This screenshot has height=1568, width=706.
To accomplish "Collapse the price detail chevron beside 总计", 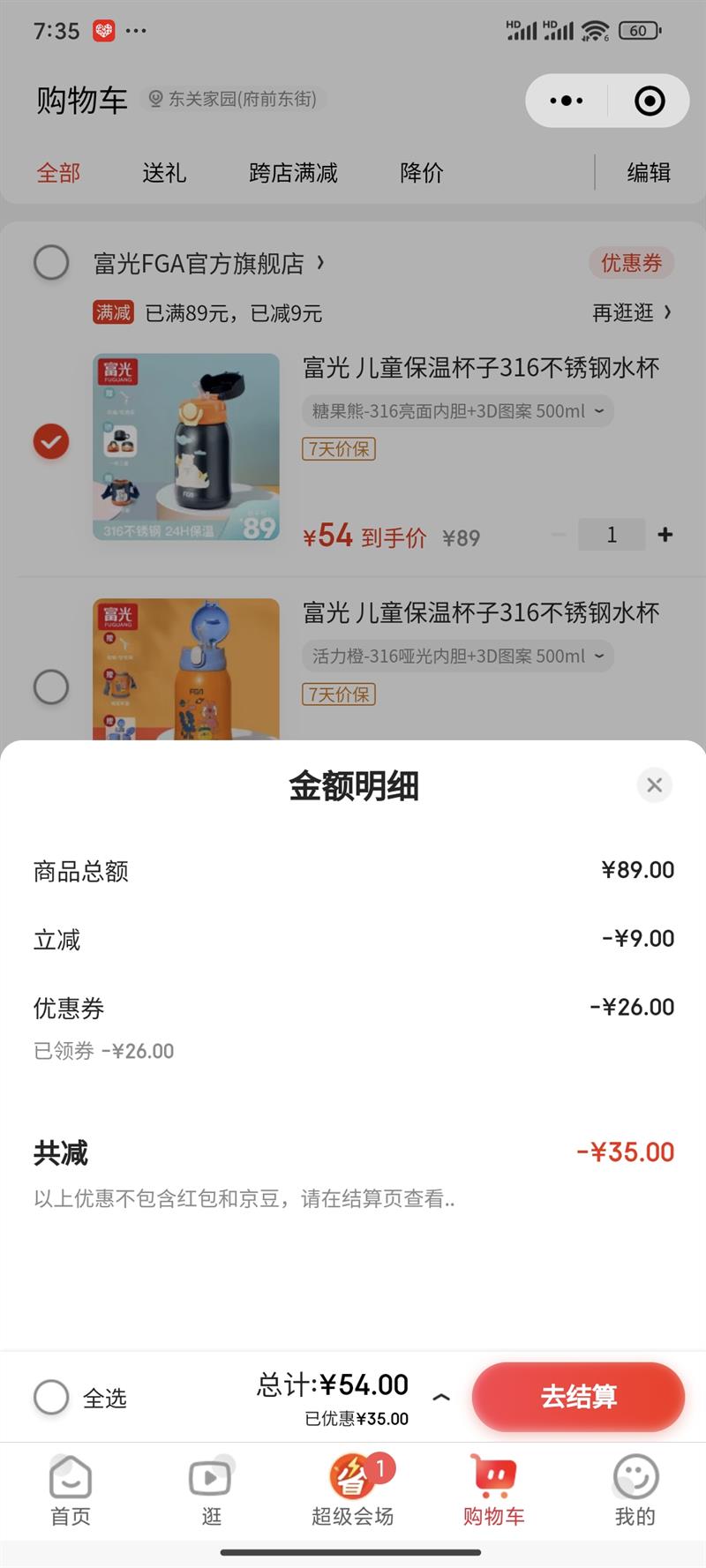I will pyautogui.click(x=441, y=1397).
